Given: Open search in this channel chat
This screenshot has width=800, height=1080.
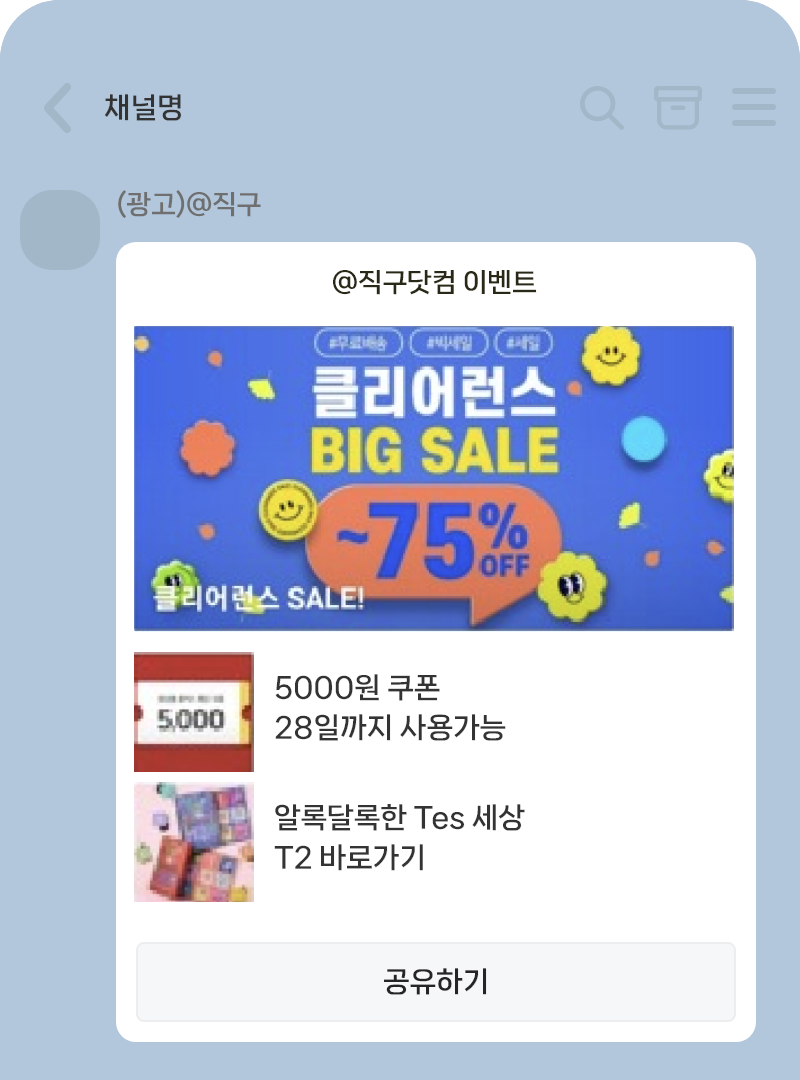Looking at the screenshot, I should (602, 108).
